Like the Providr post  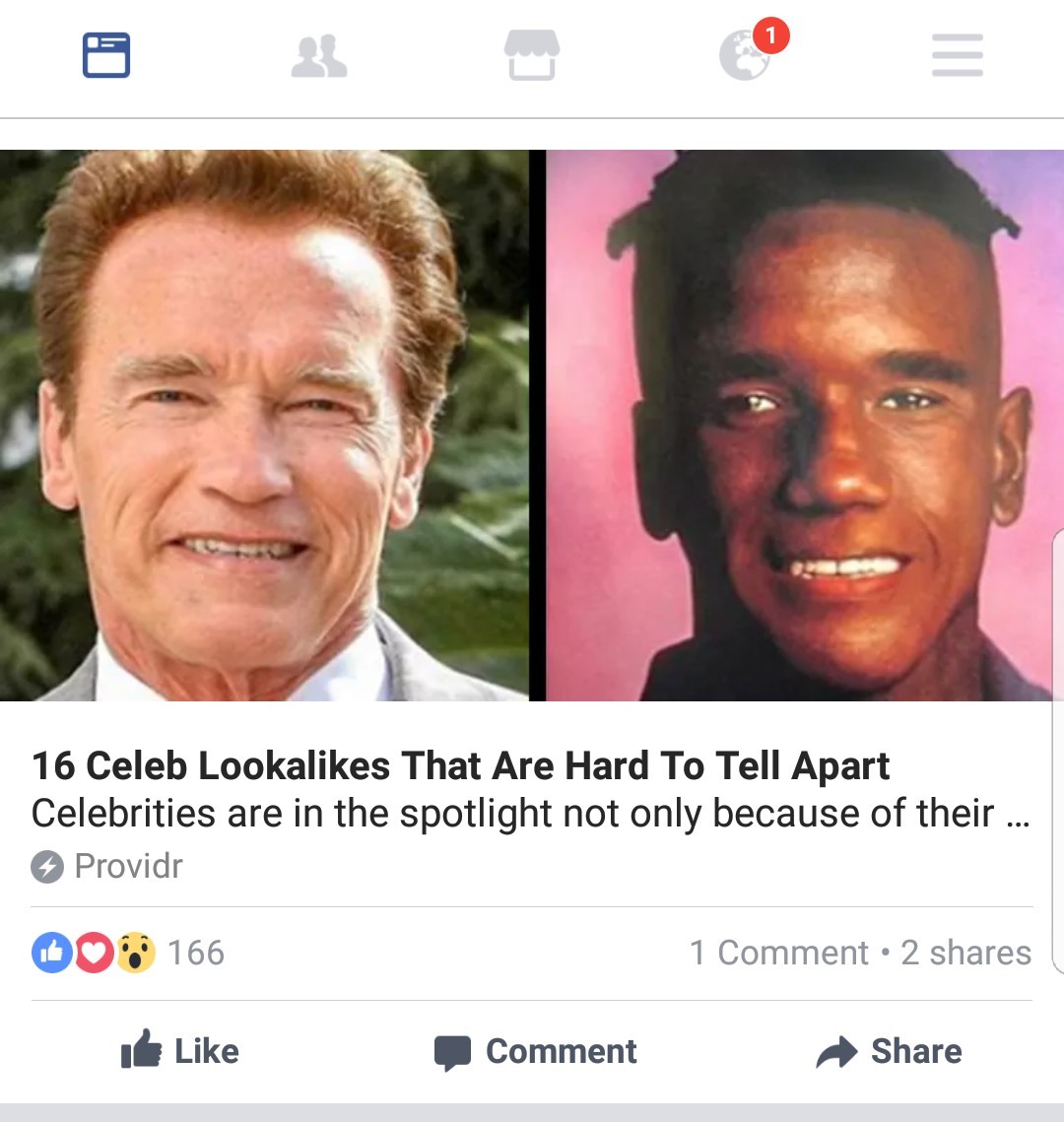pos(180,1051)
